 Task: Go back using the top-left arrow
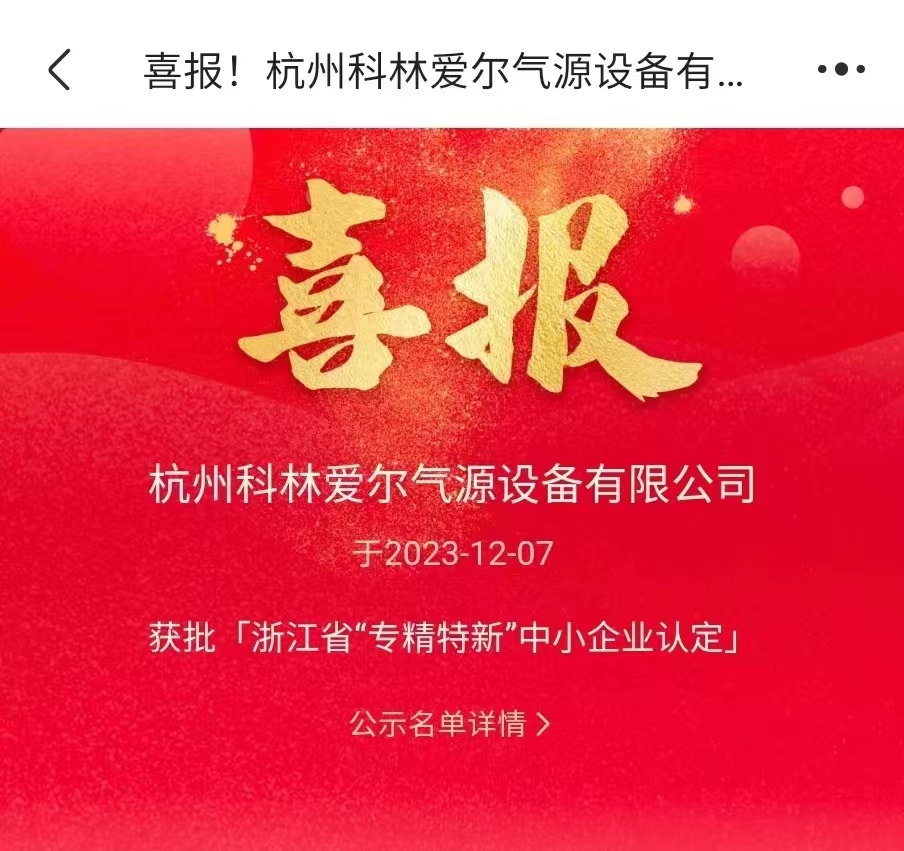click(x=60, y=70)
